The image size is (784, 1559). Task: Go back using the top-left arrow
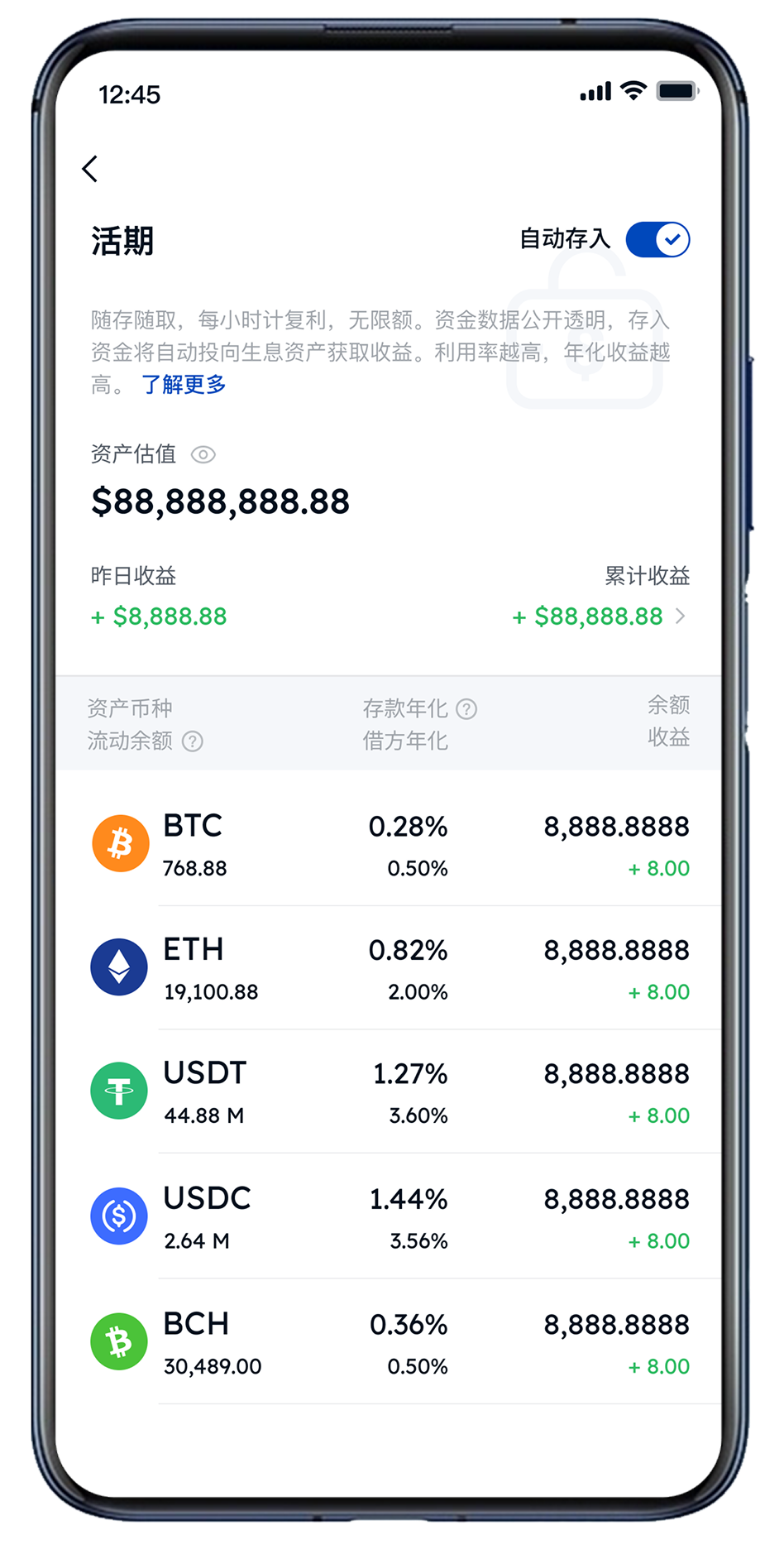90,169
